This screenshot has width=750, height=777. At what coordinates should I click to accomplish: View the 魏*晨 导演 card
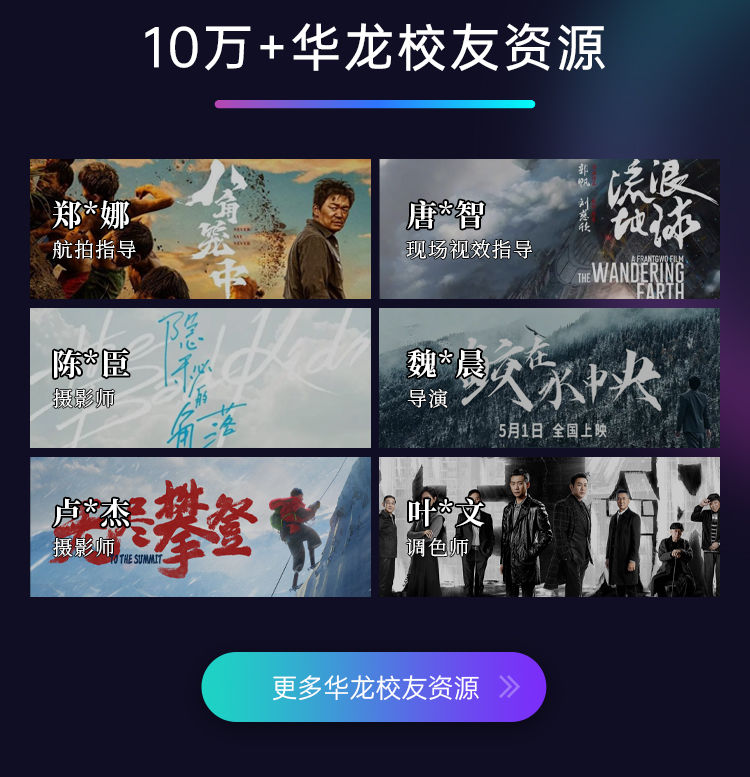pos(549,378)
